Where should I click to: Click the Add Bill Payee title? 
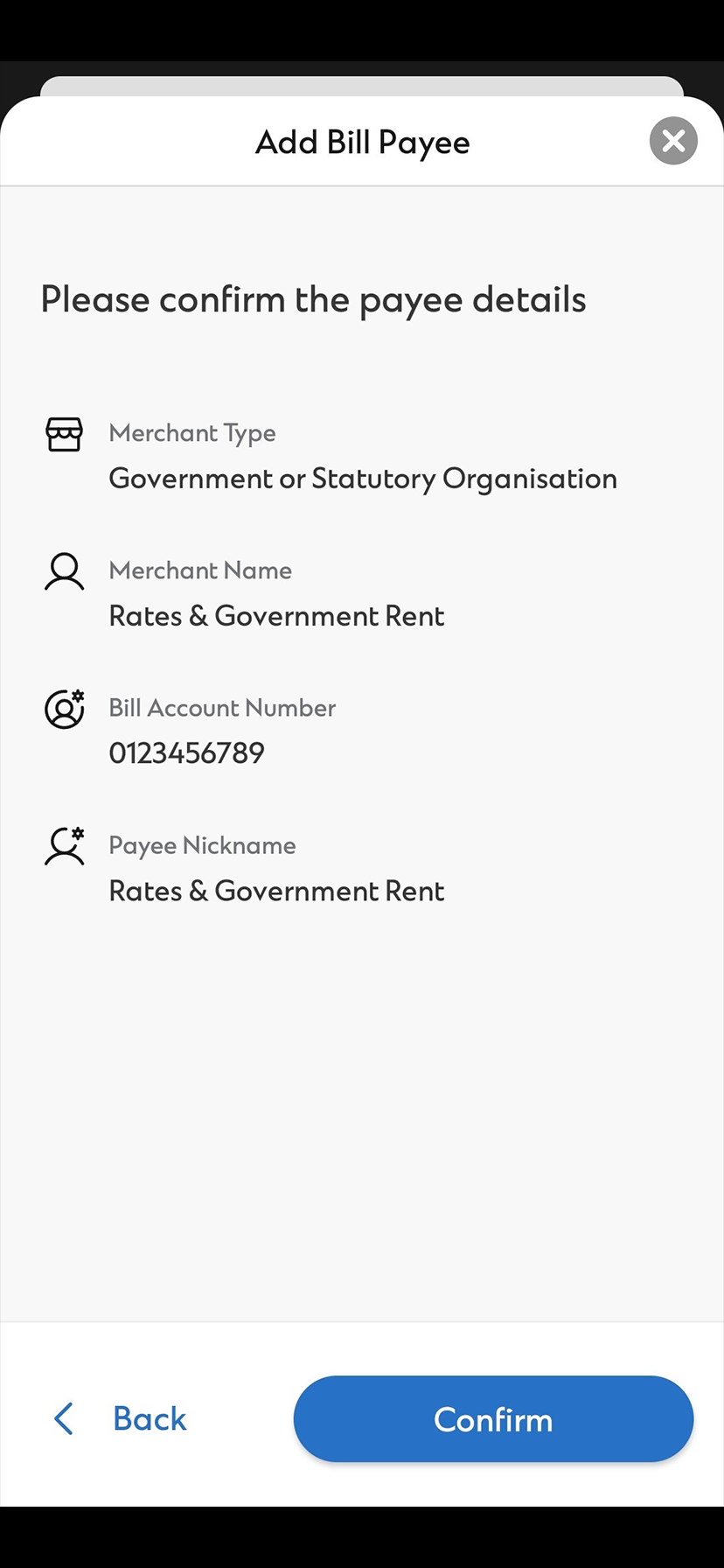[x=362, y=142]
